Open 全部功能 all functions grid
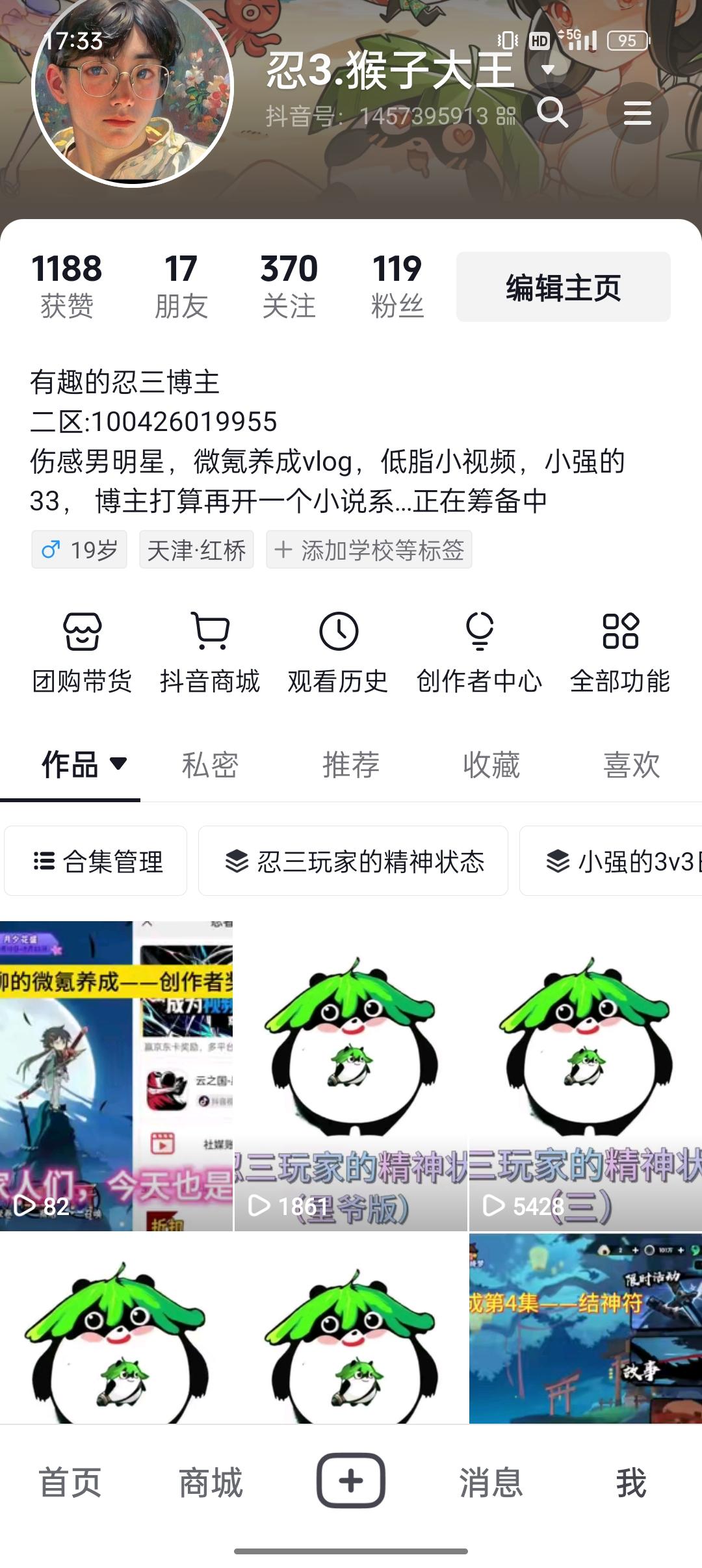This screenshot has width=702, height=1568. point(621,650)
